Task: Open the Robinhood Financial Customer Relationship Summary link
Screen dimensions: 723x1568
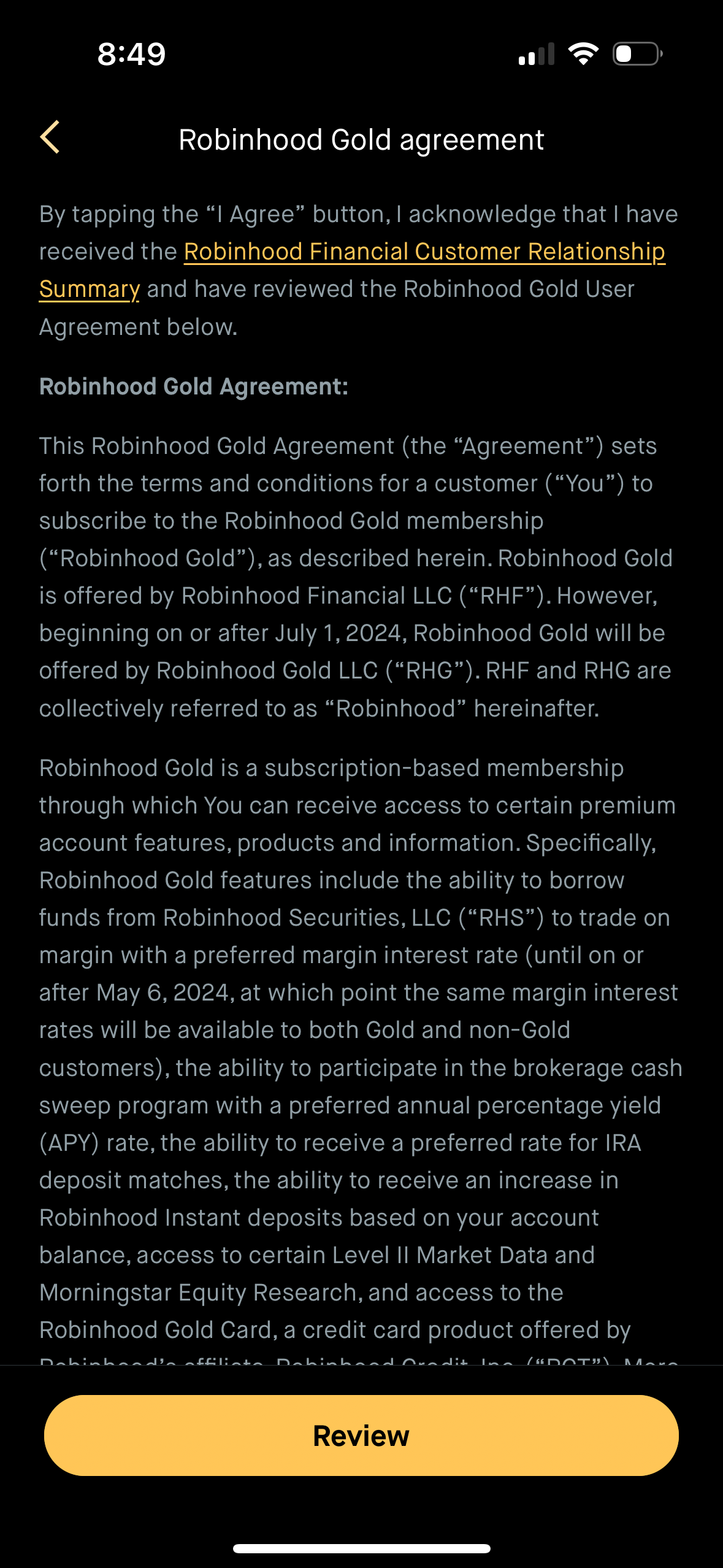Action: (x=425, y=252)
